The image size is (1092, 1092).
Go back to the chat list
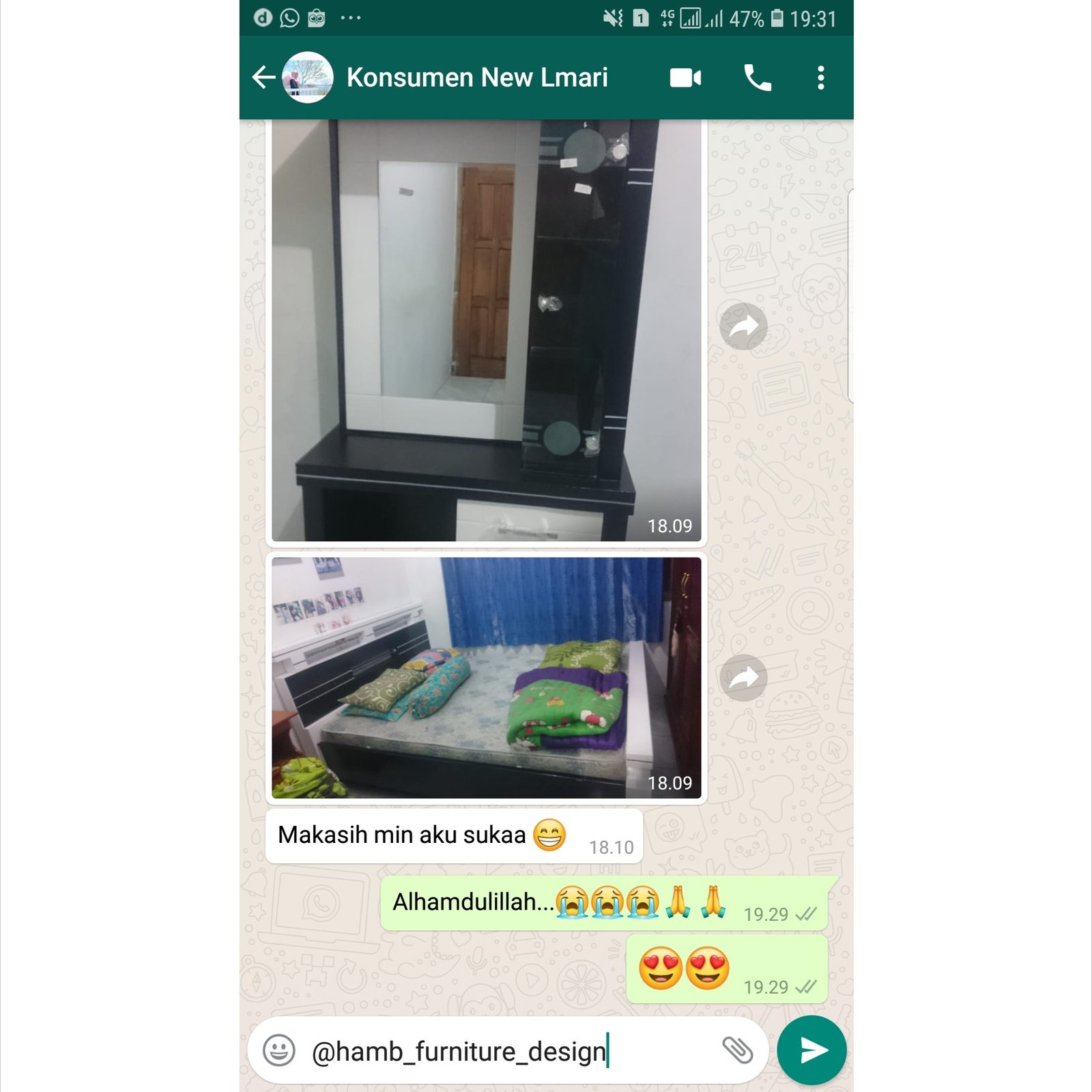pos(263,78)
